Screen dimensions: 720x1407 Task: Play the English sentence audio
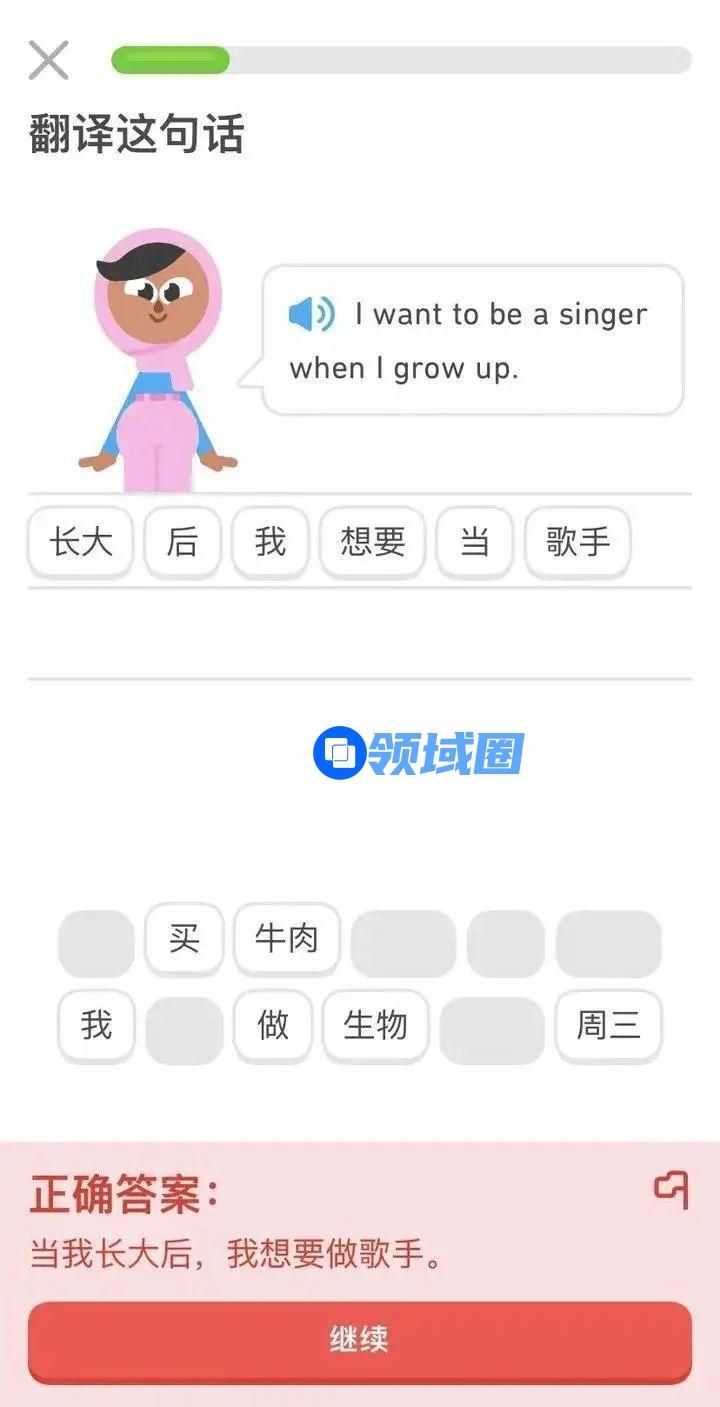pyautogui.click(x=311, y=314)
